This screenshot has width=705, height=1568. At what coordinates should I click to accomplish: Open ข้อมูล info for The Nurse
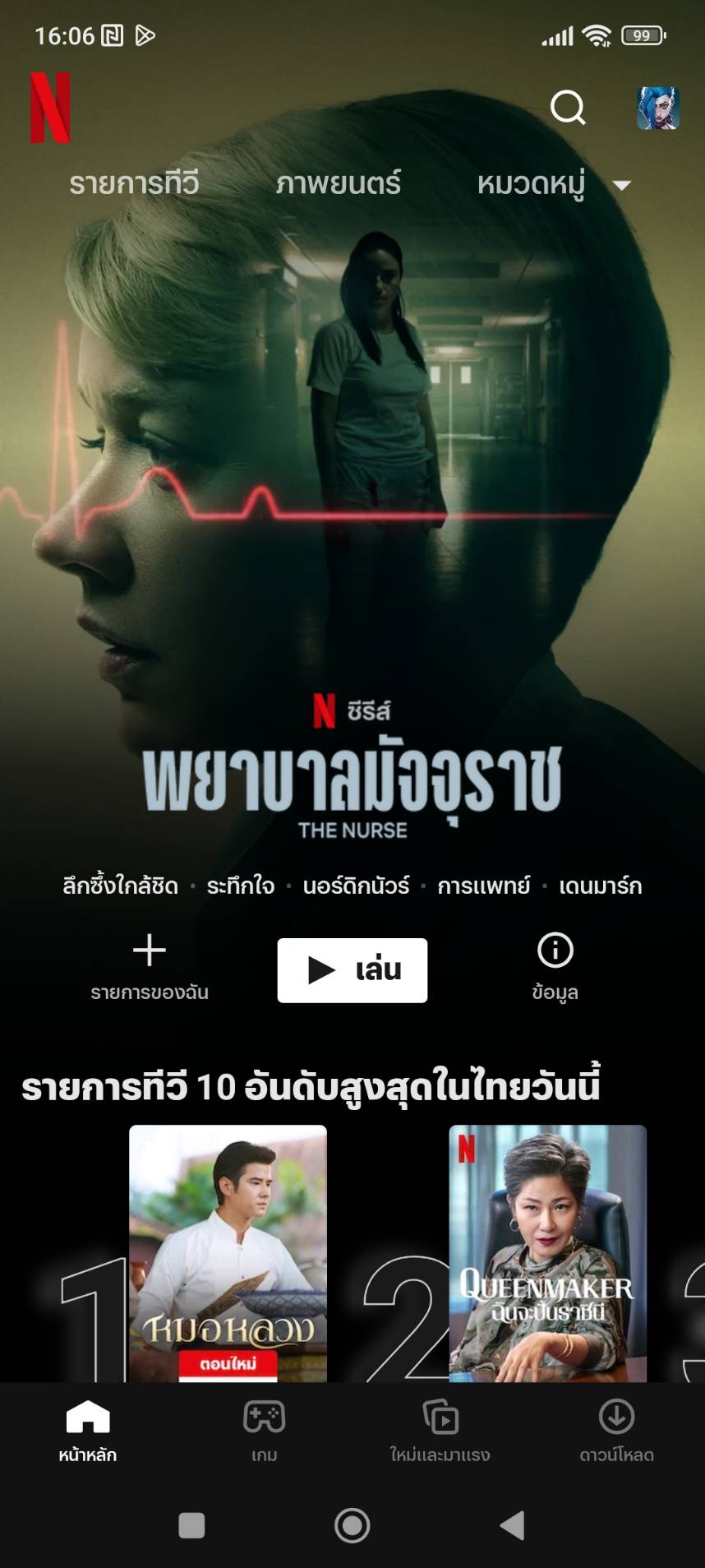(555, 968)
